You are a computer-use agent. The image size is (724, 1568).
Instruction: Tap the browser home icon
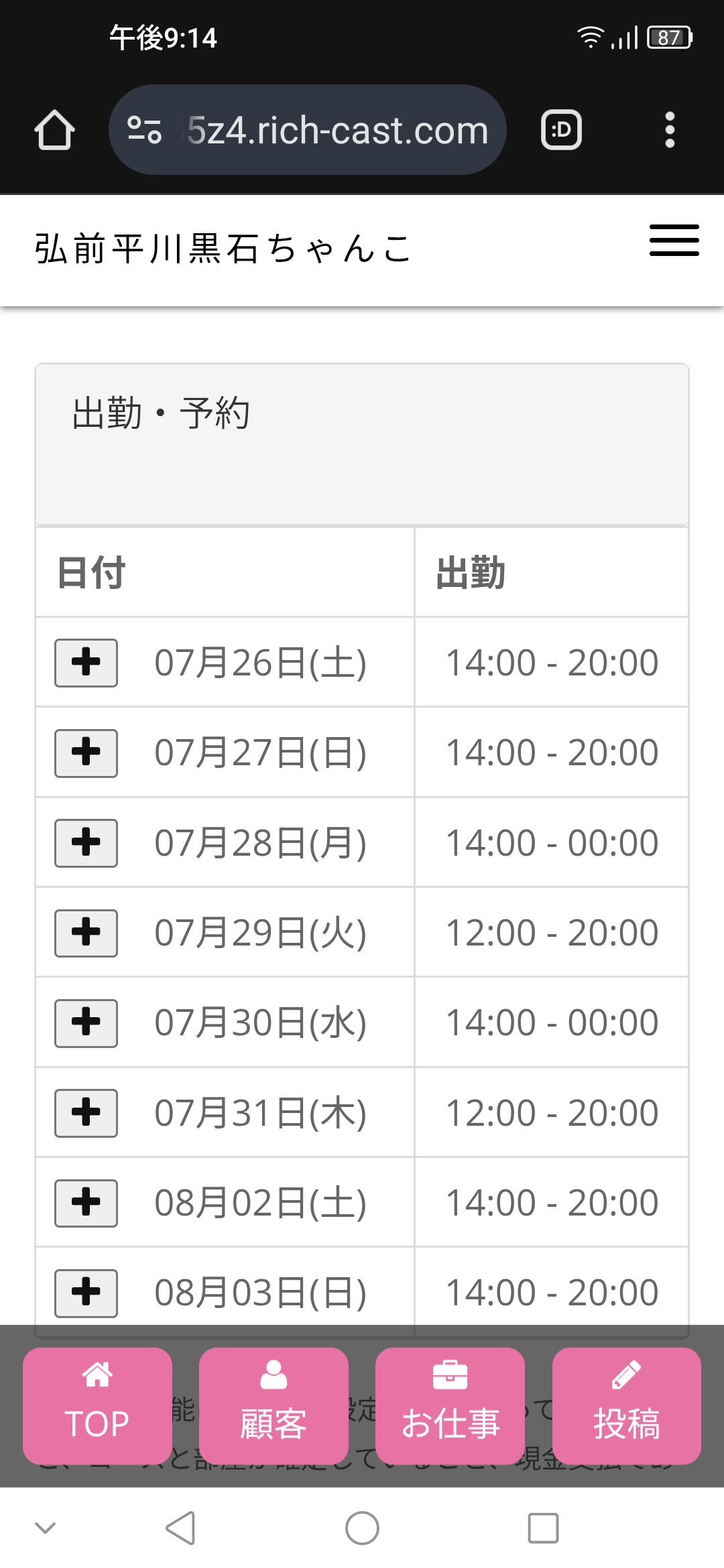click(54, 130)
